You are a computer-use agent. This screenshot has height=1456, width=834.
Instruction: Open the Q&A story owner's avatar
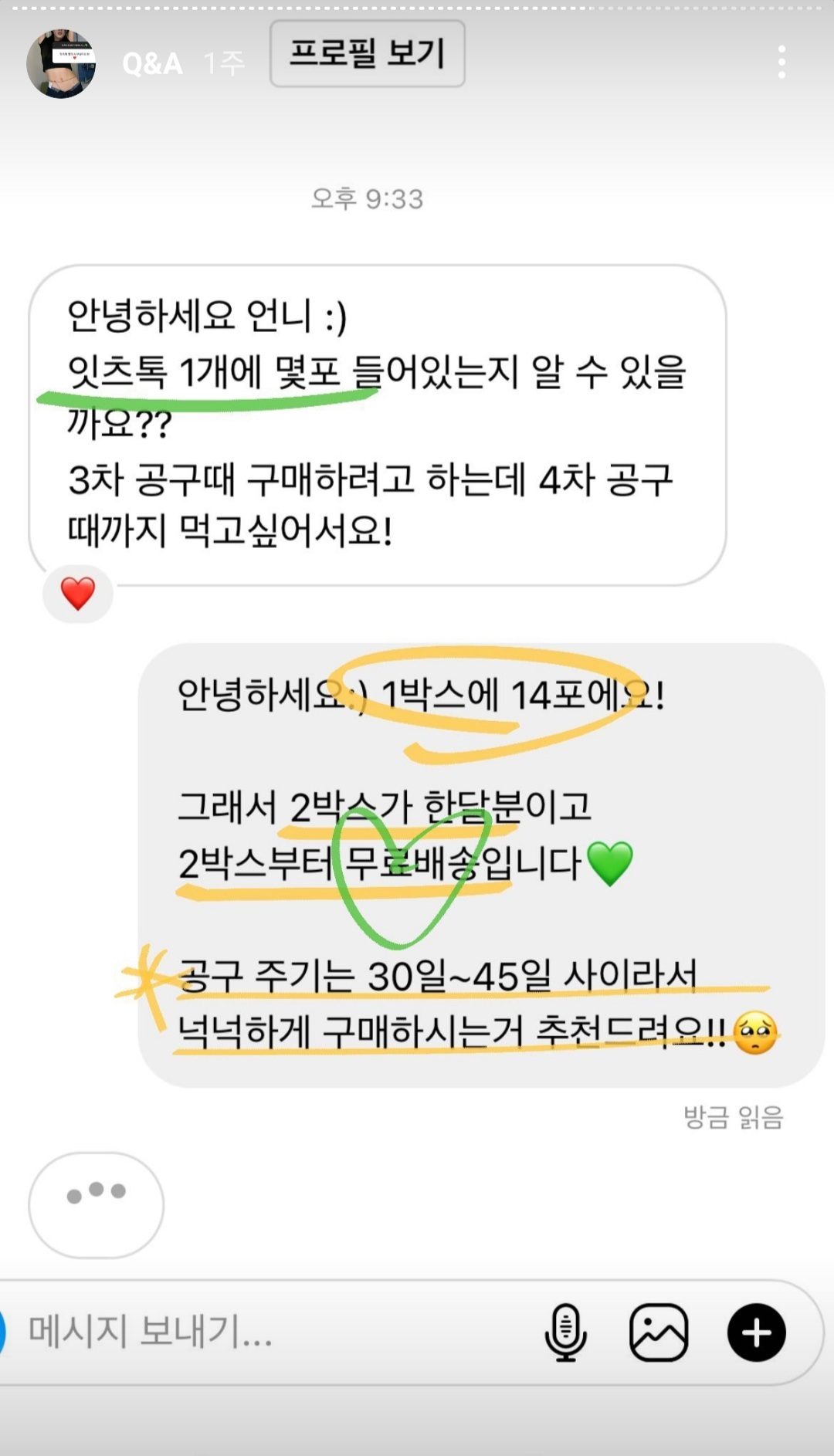click(x=61, y=64)
